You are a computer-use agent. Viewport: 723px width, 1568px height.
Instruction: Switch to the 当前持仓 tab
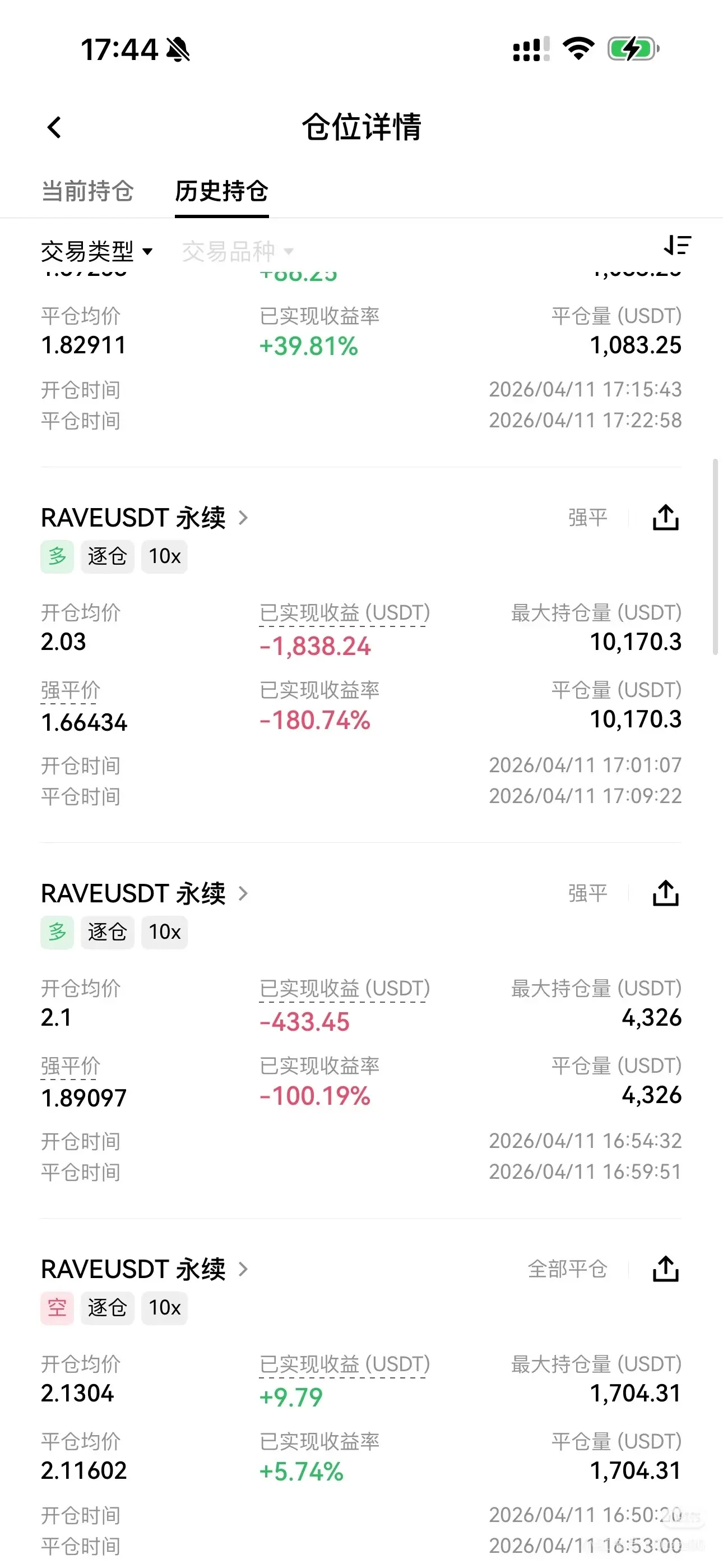87,191
